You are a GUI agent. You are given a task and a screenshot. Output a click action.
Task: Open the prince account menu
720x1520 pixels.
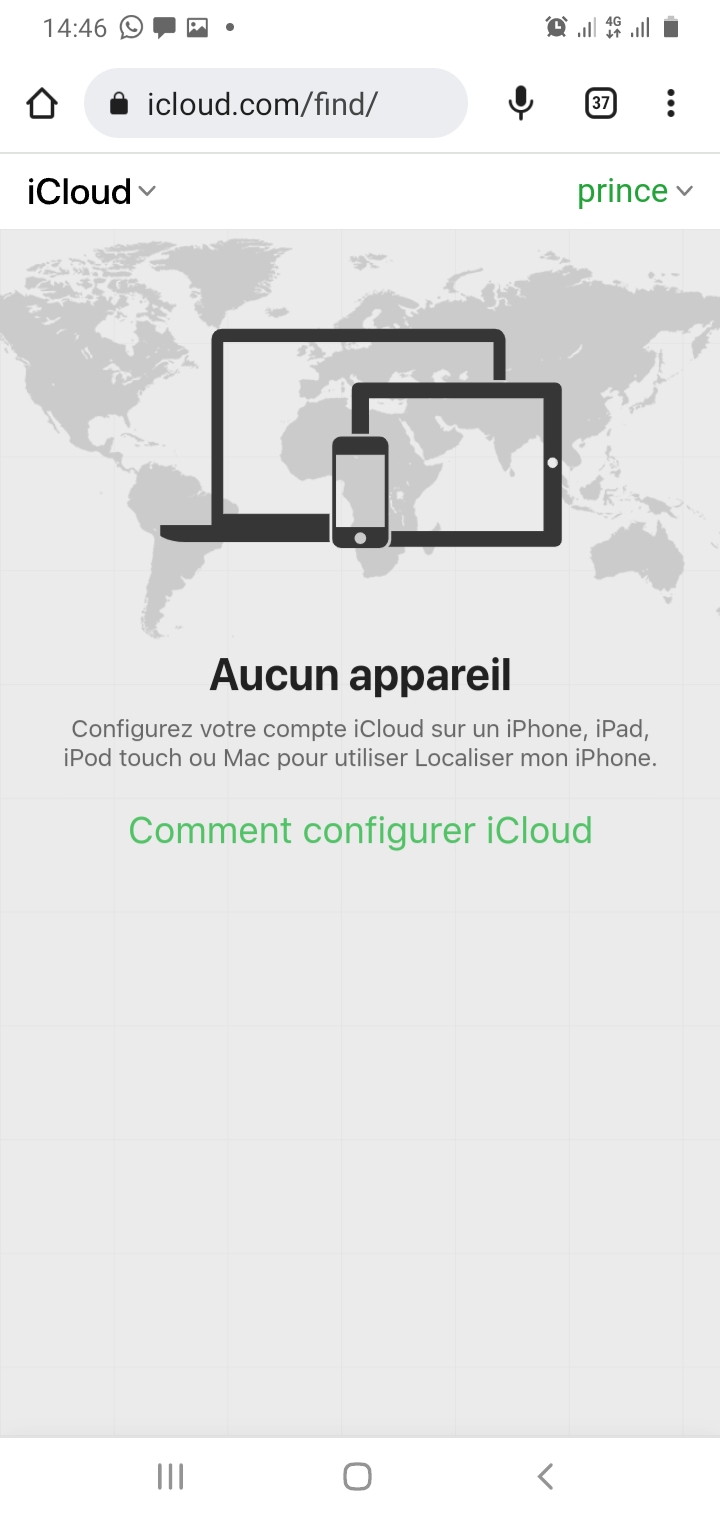click(x=634, y=191)
